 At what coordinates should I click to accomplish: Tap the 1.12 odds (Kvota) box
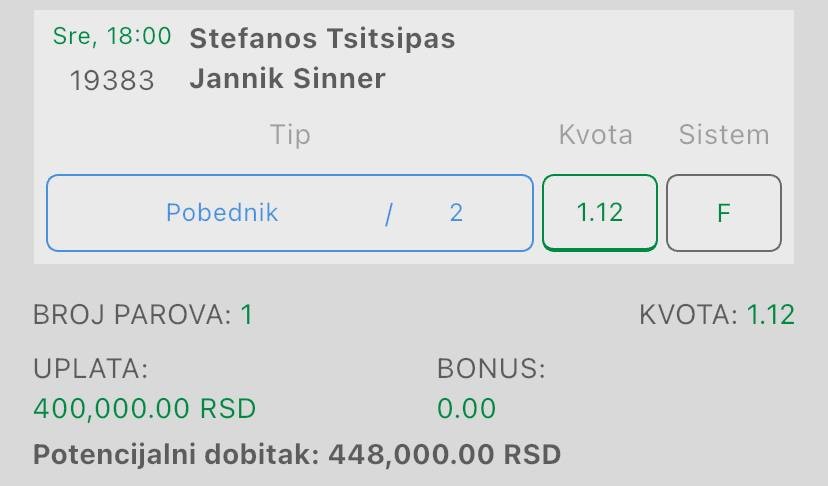[599, 213]
